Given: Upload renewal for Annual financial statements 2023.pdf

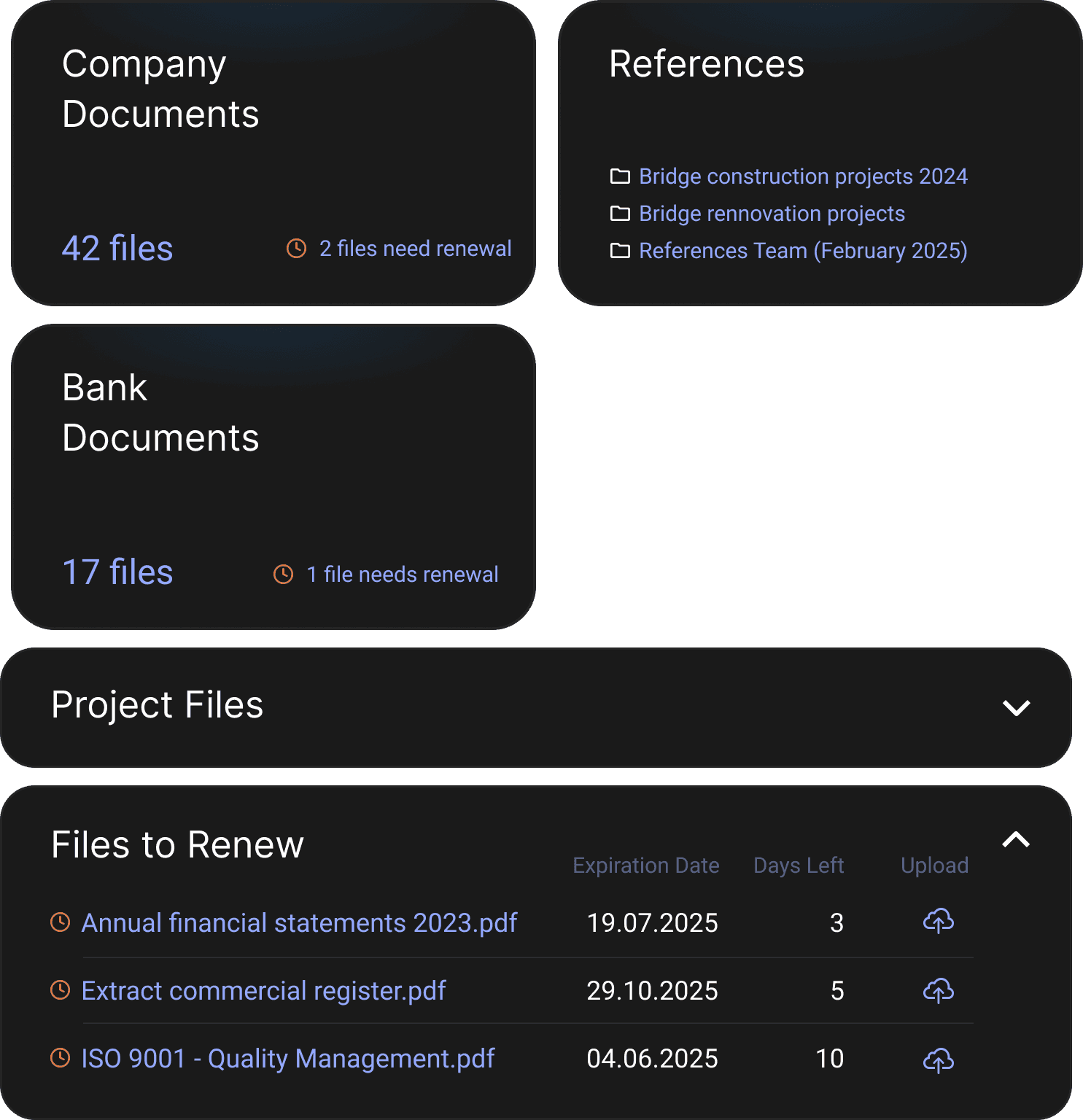Looking at the screenshot, I should click(939, 922).
